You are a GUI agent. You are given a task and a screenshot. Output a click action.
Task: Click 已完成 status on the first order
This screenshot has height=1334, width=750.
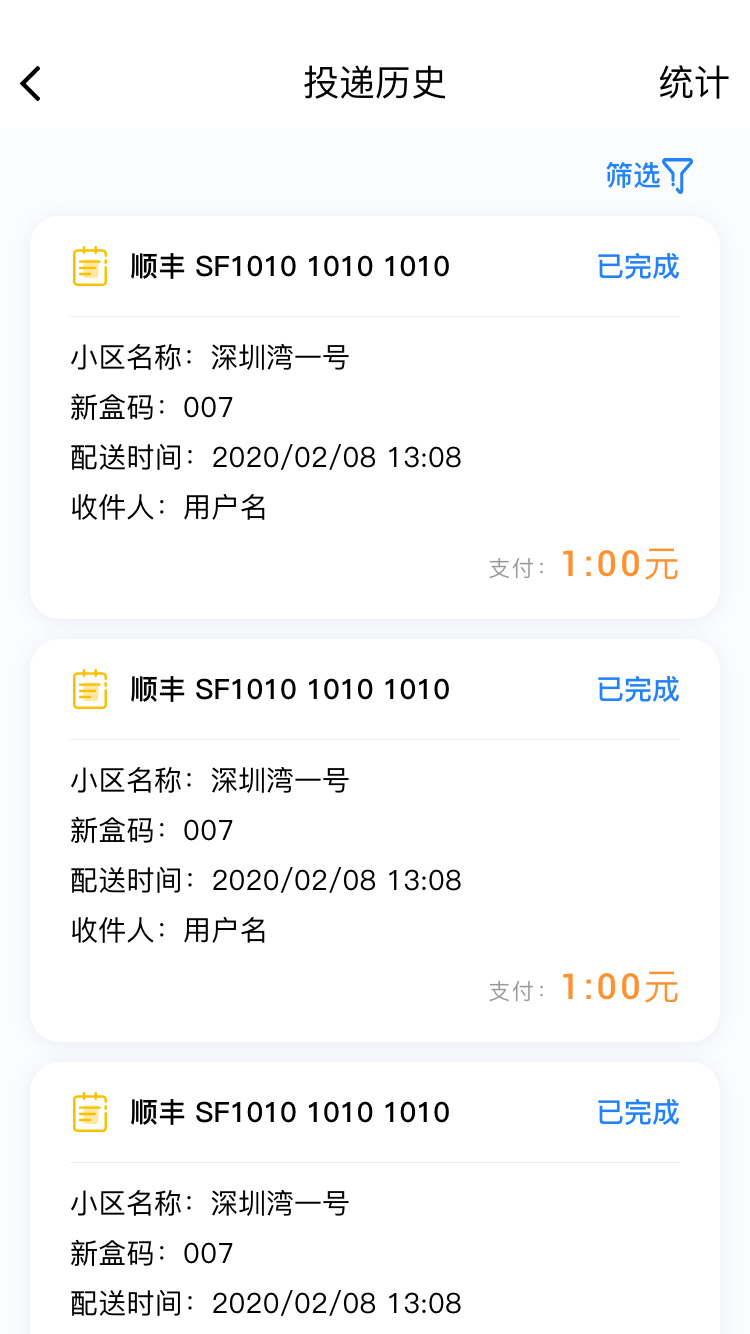pos(637,266)
